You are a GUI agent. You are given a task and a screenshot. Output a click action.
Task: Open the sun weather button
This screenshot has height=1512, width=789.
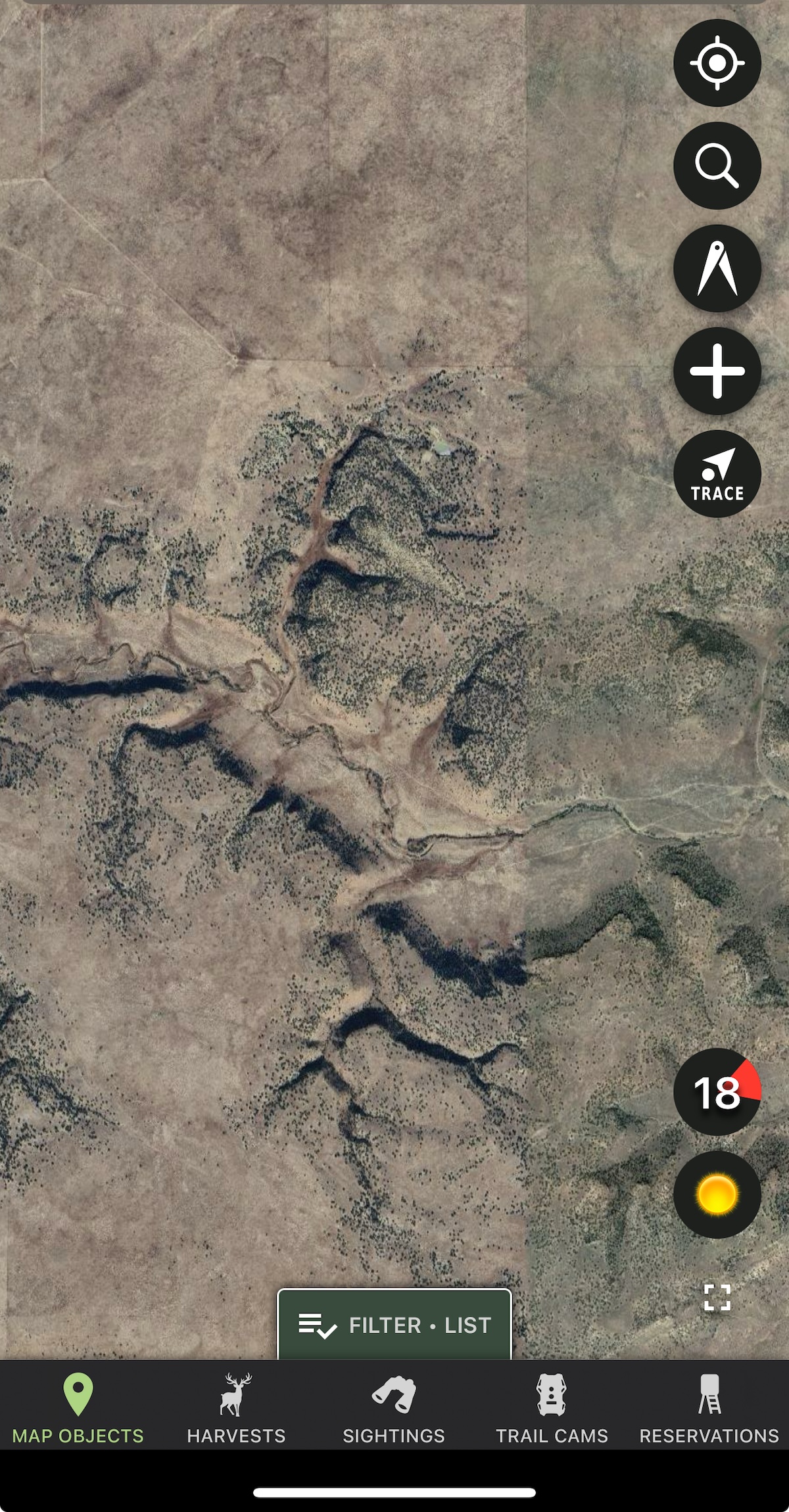717,1194
